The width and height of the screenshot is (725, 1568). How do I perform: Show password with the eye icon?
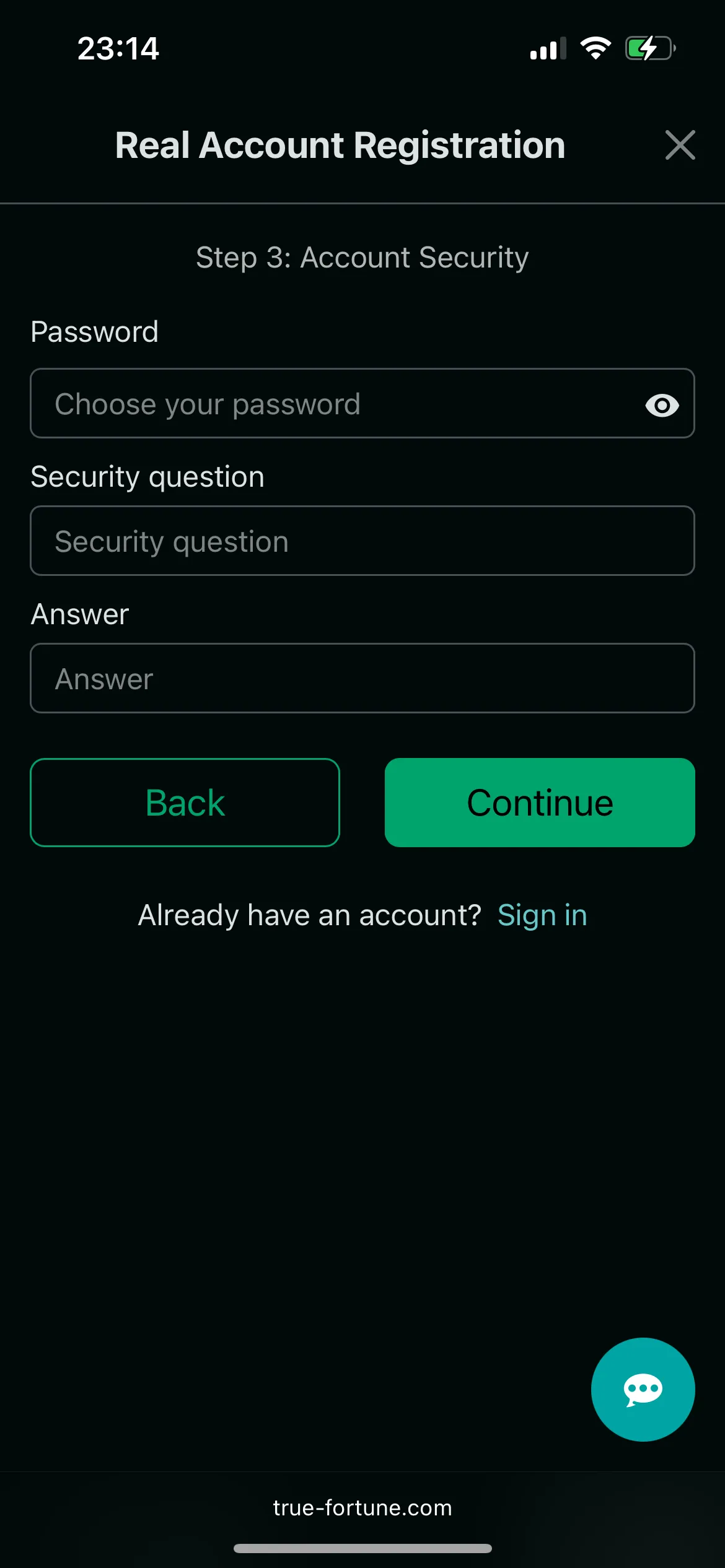coord(662,406)
